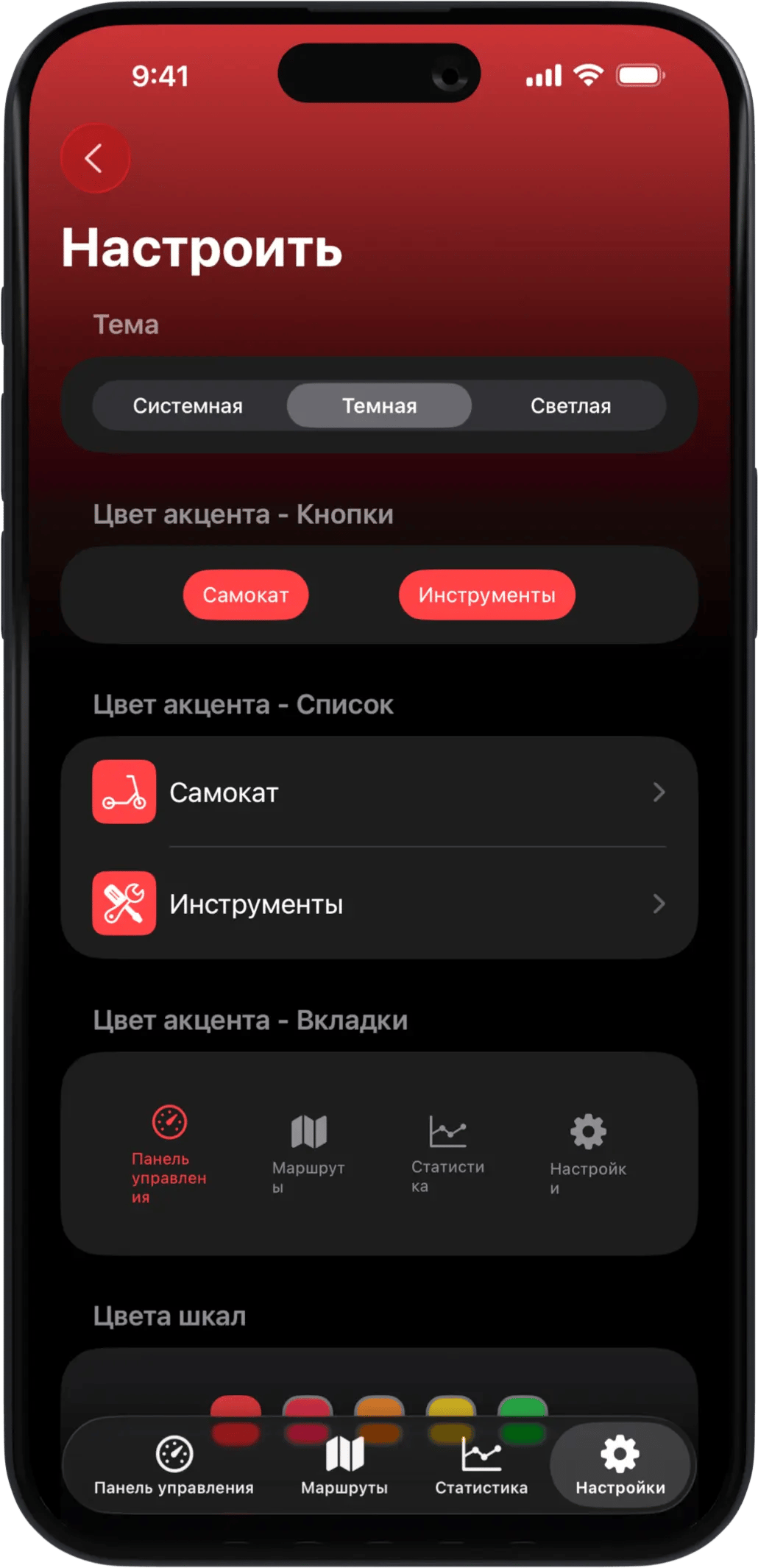Viewport: 758px width, 1568px height.
Task: Select the Системная theme option
Action: tap(188, 405)
